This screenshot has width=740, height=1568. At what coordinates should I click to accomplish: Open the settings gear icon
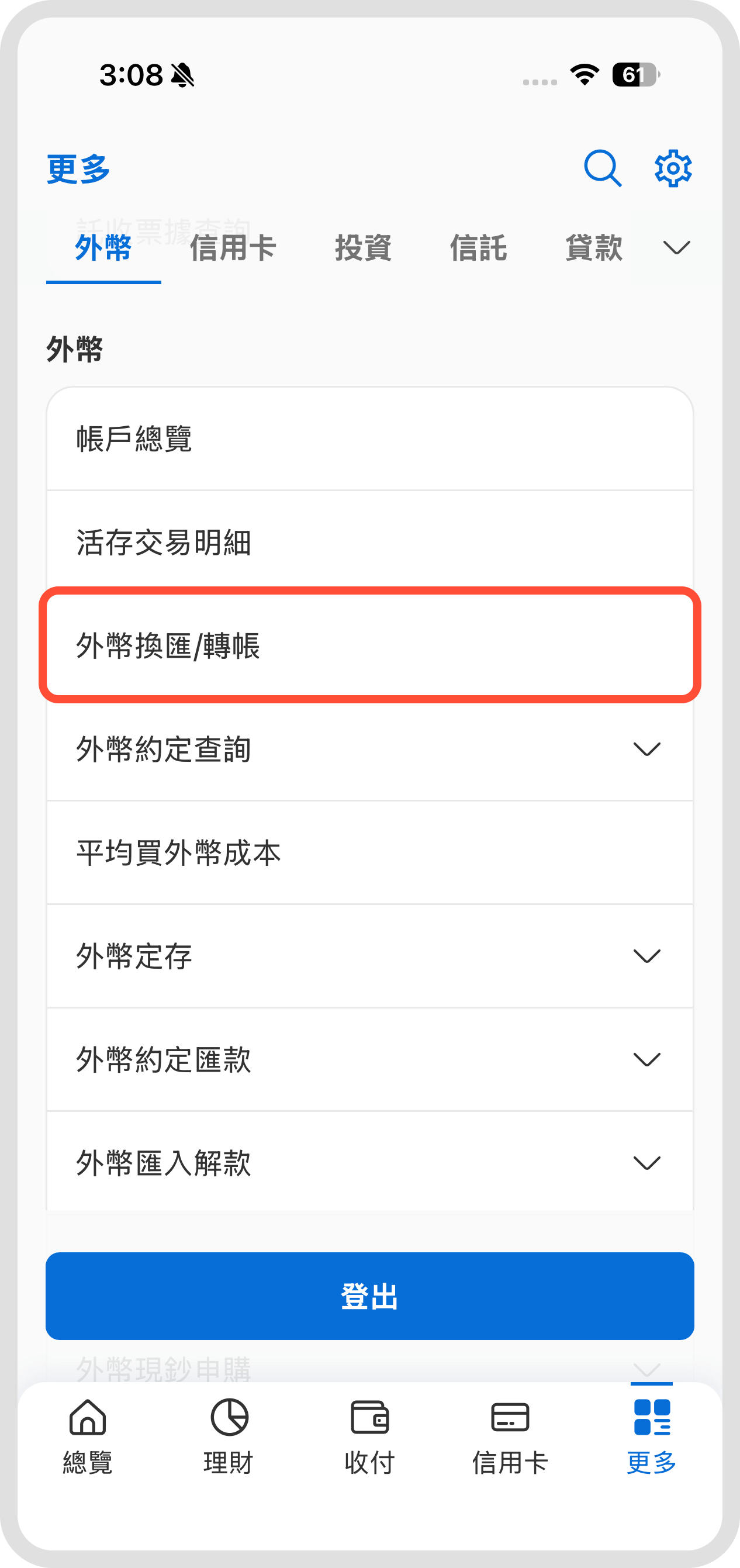672,168
